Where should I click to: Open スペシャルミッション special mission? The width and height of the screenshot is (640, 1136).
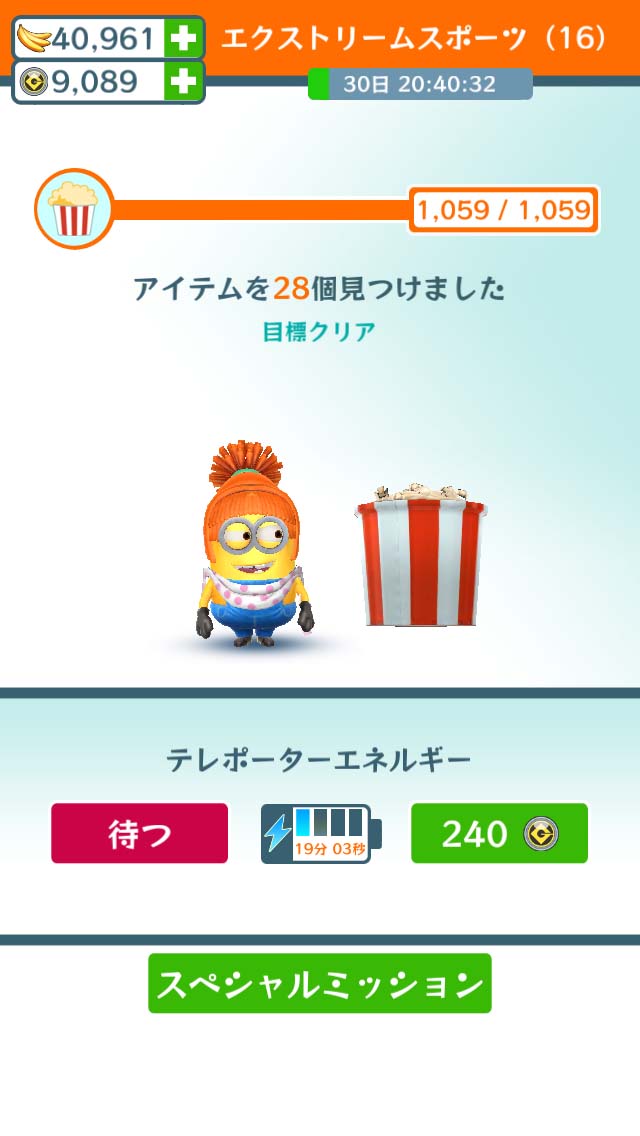click(x=320, y=984)
